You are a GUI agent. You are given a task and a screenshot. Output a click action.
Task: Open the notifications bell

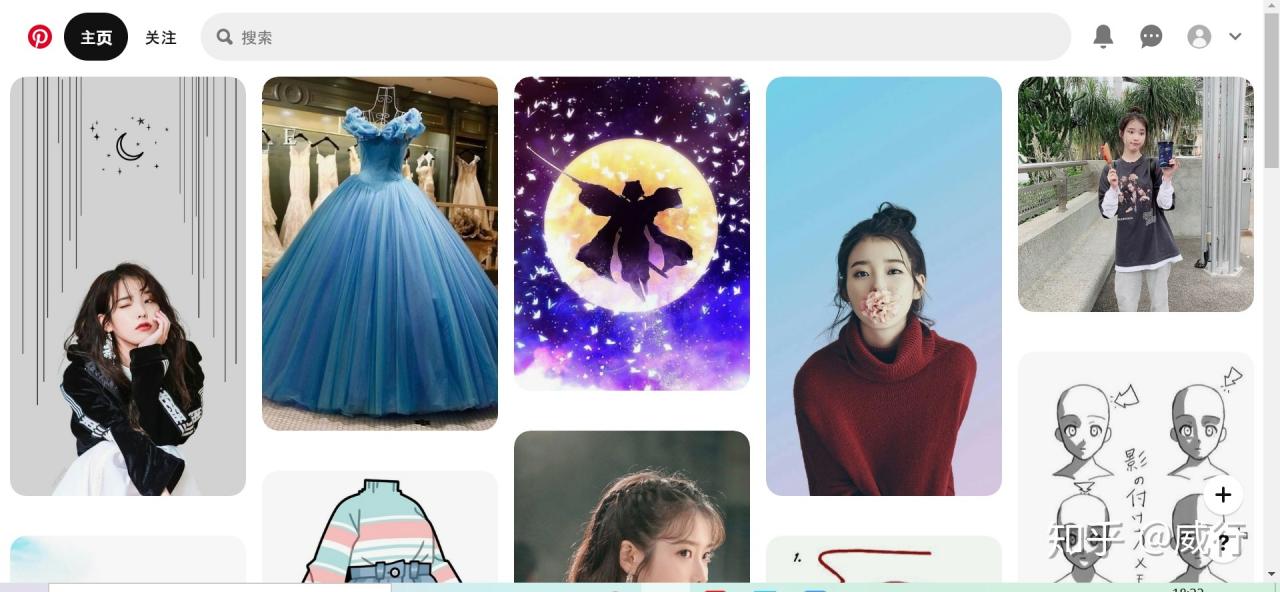click(x=1103, y=37)
